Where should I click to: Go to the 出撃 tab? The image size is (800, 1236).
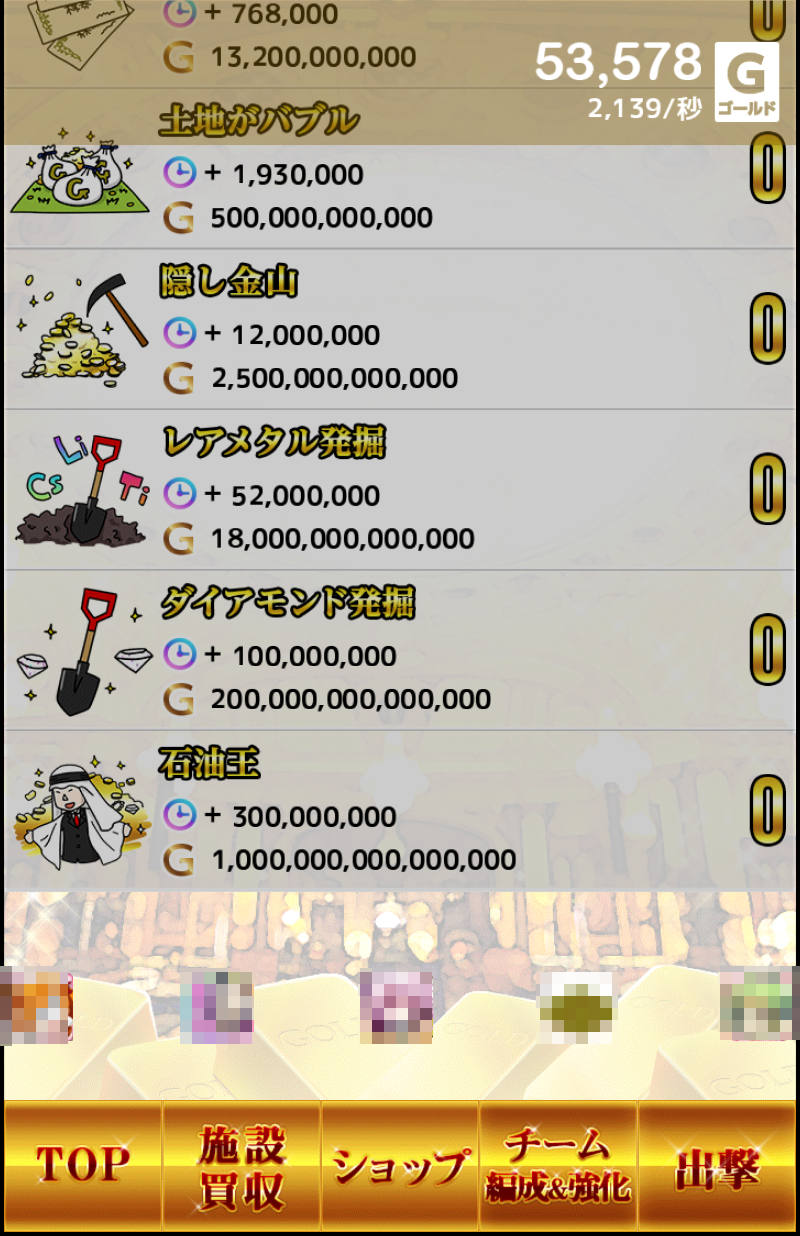[x=718, y=1166]
